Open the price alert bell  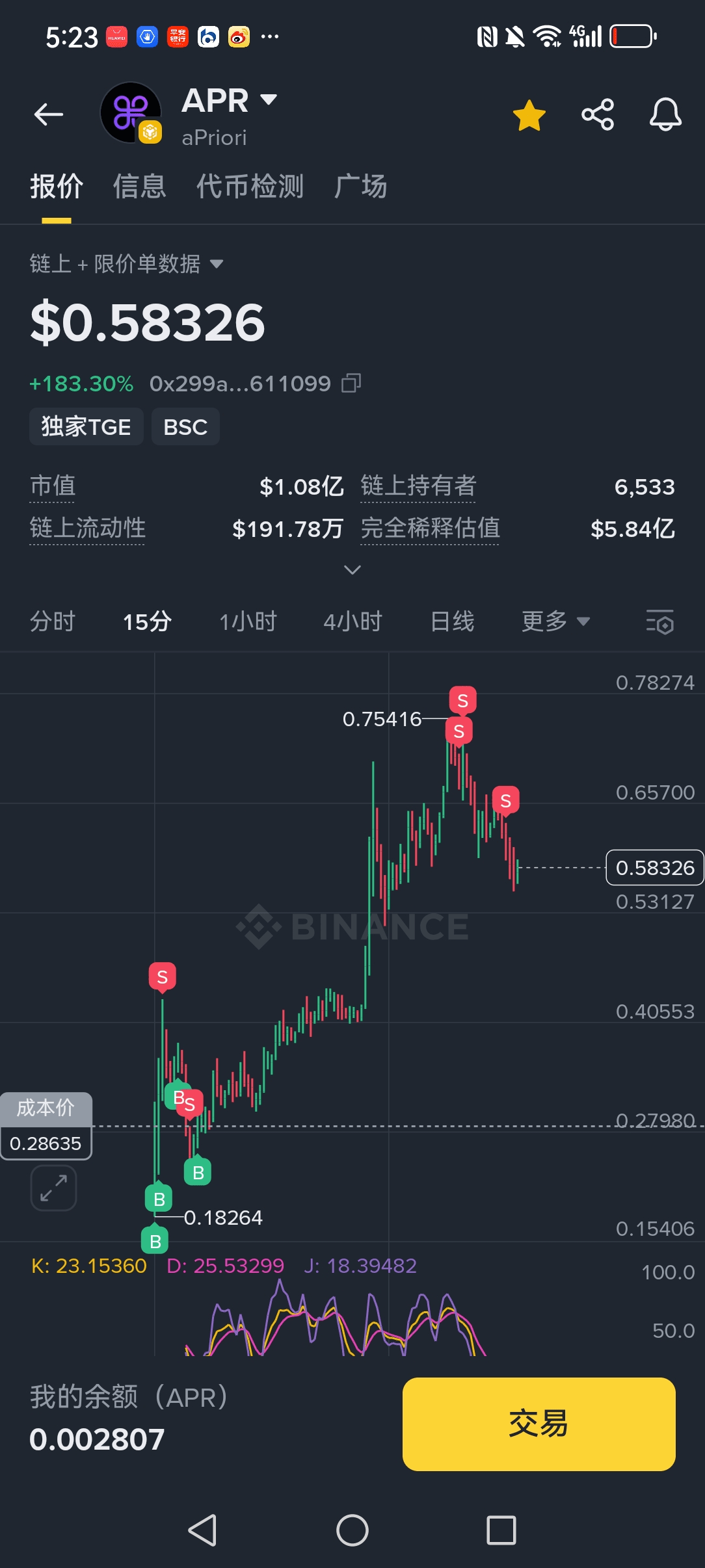click(x=665, y=115)
